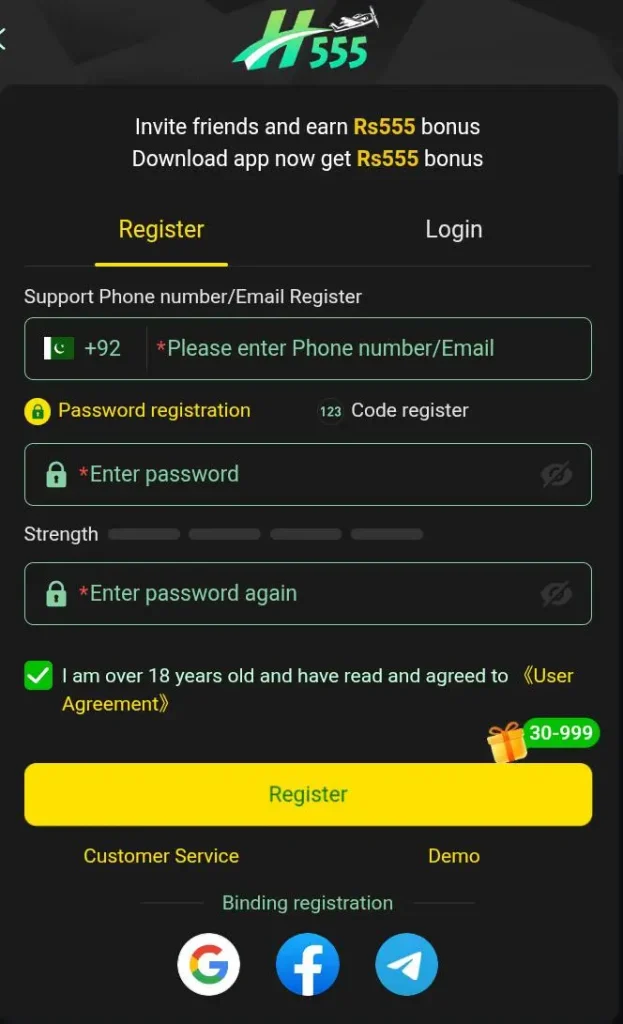This screenshot has width=623, height=1024.
Task: Choose Password registration option
Action: [138, 410]
